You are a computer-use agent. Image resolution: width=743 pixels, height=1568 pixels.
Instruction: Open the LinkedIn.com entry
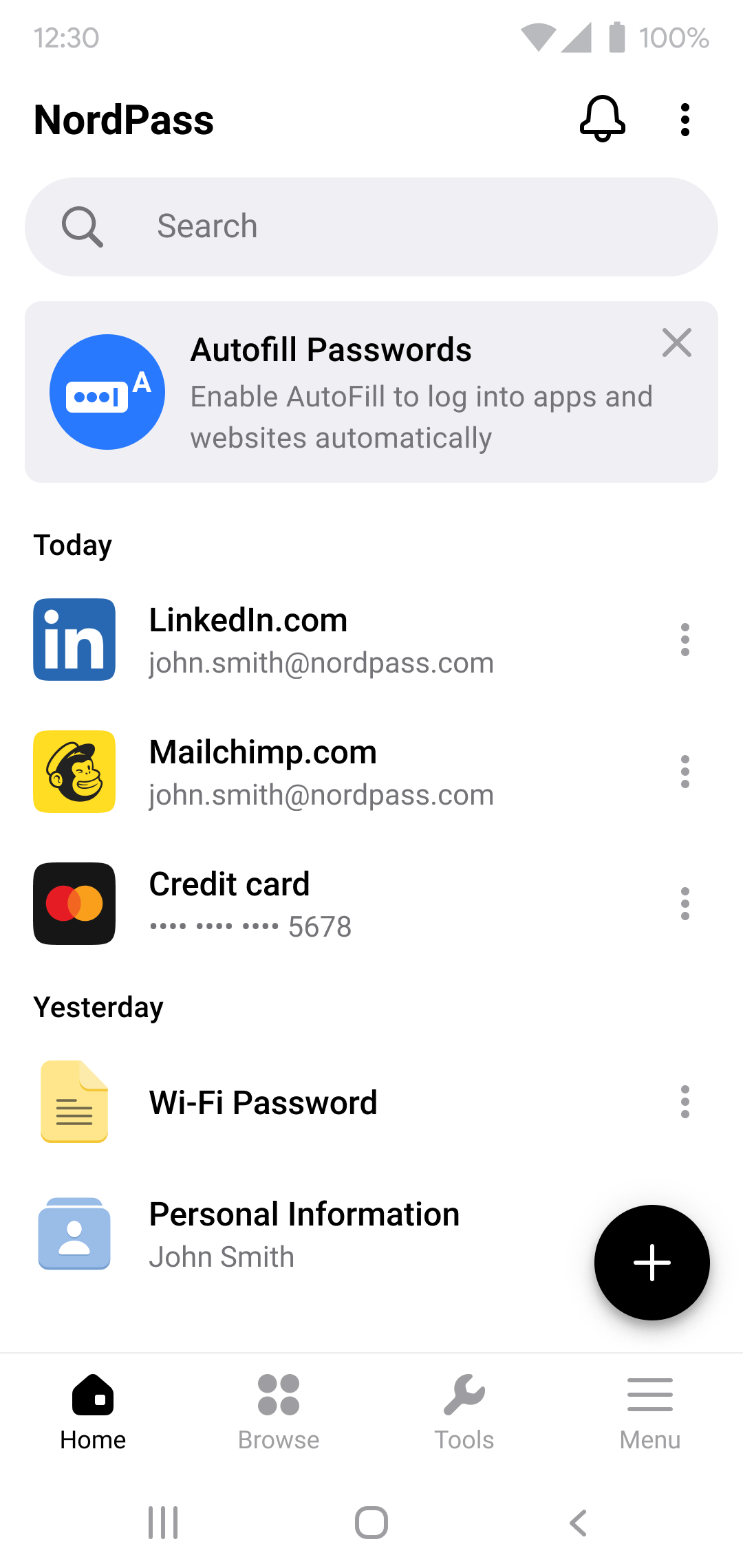pos(344,640)
